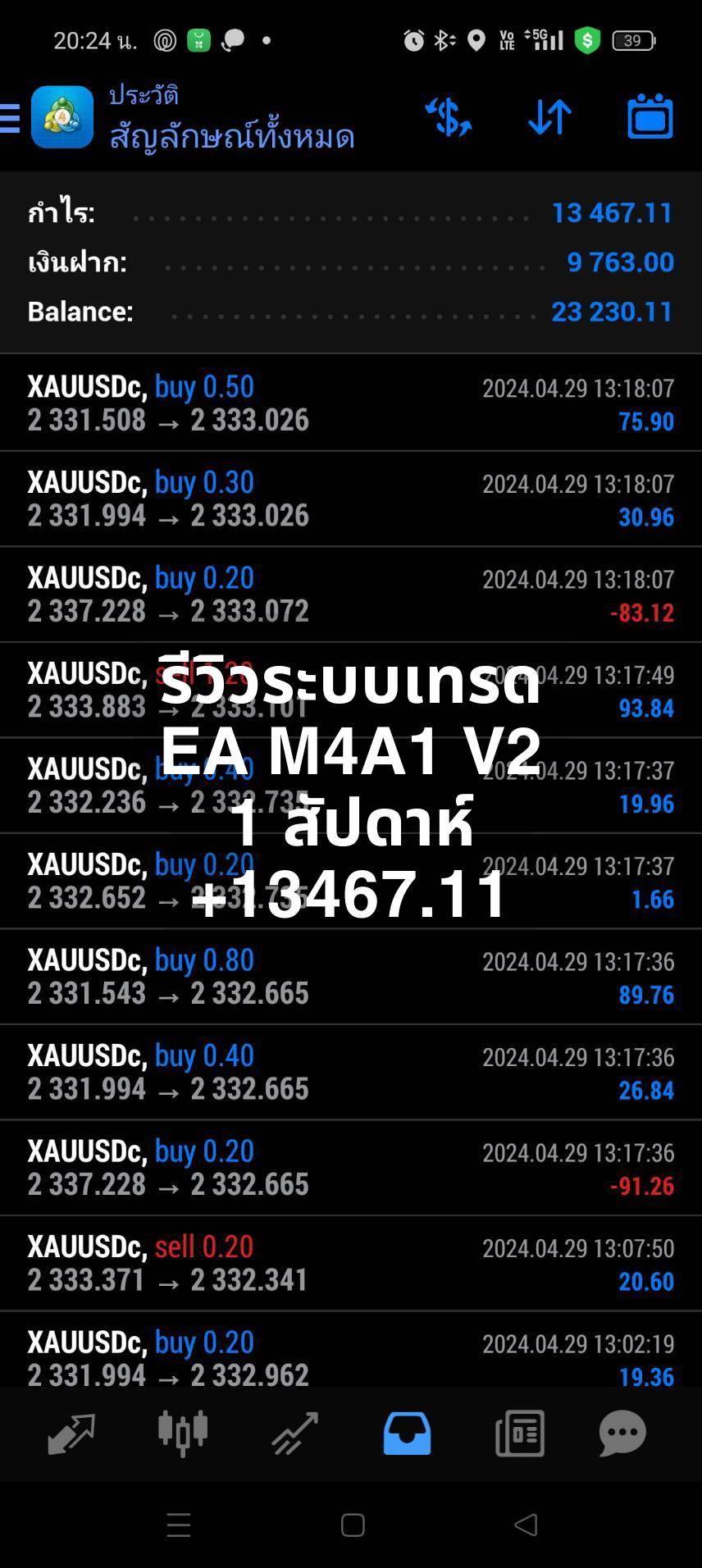Open the buy 0.20 trade losing -91.26

pos(351,1168)
